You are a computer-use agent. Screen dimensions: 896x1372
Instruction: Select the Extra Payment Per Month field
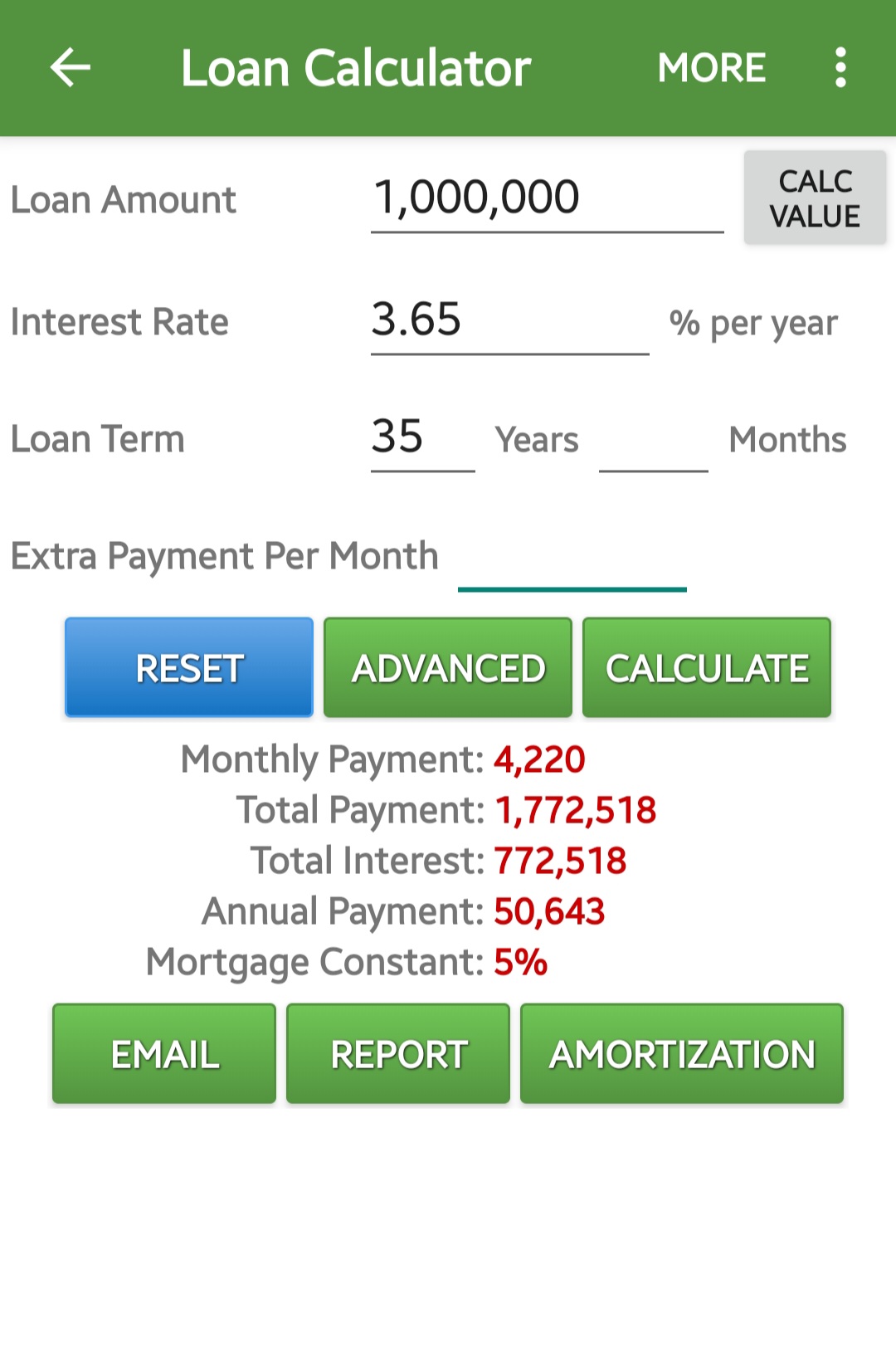coord(572,558)
